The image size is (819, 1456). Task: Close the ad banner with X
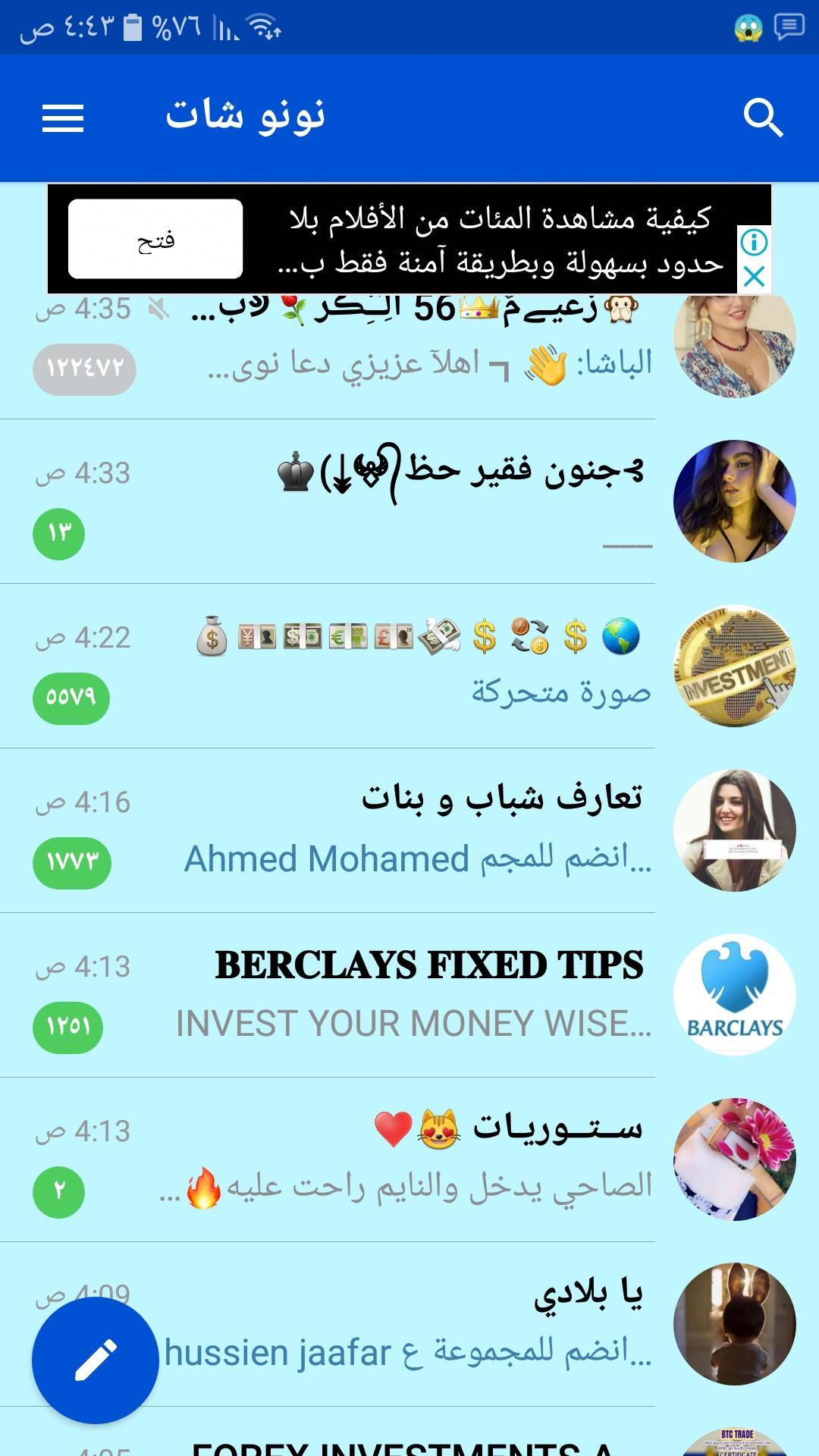(754, 277)
